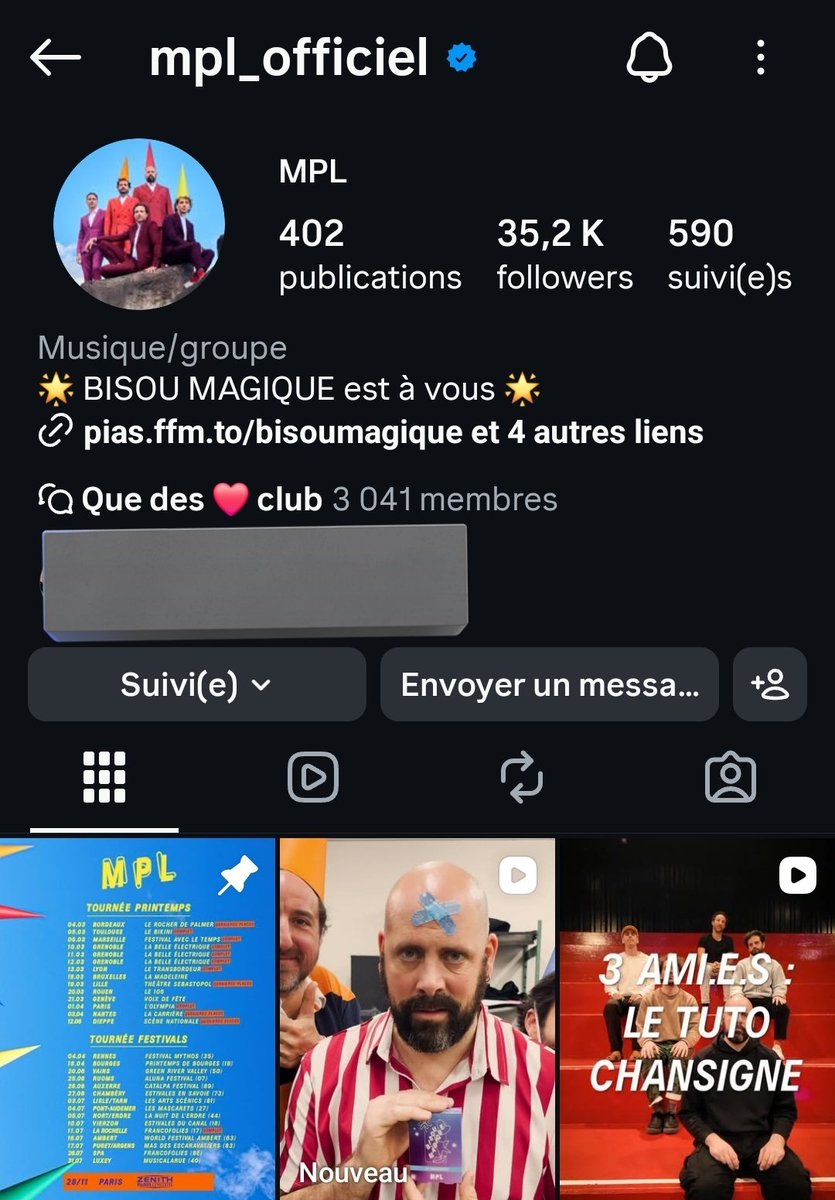Expand the Suivi(e) follow options
The image size is (835, 1200).
click(x=197, y=685)
